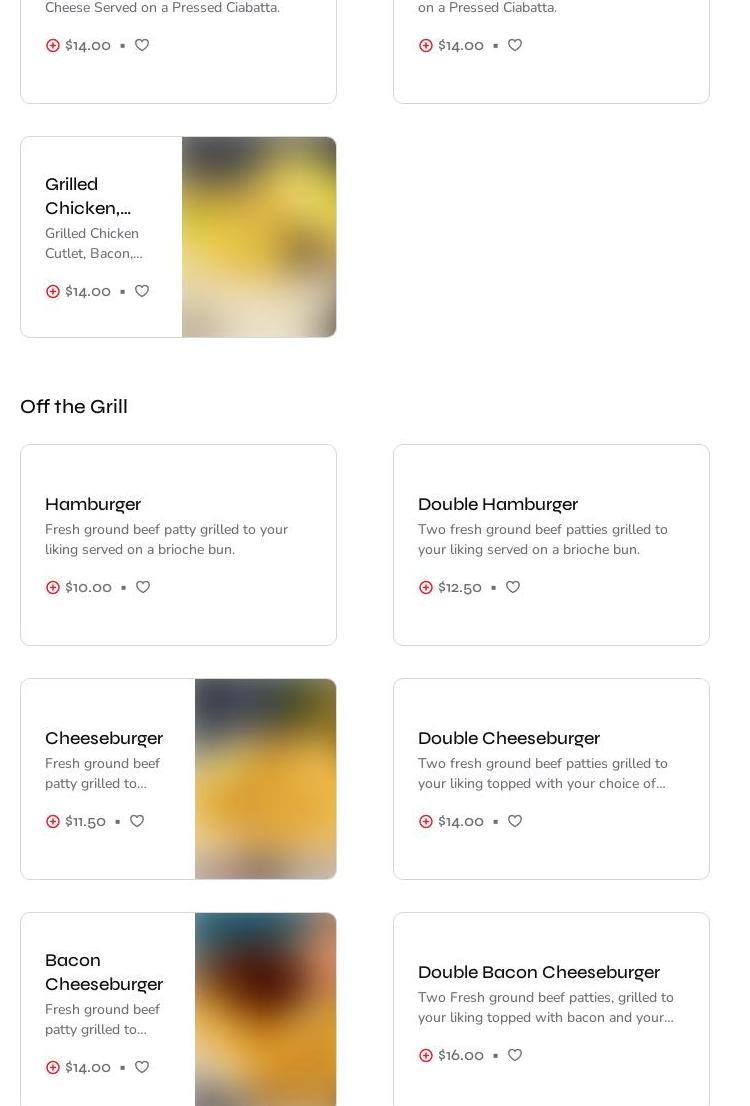View Cheeseburger item details
The width and height of the screenshot is (750, 1106).
pos(104,739)
